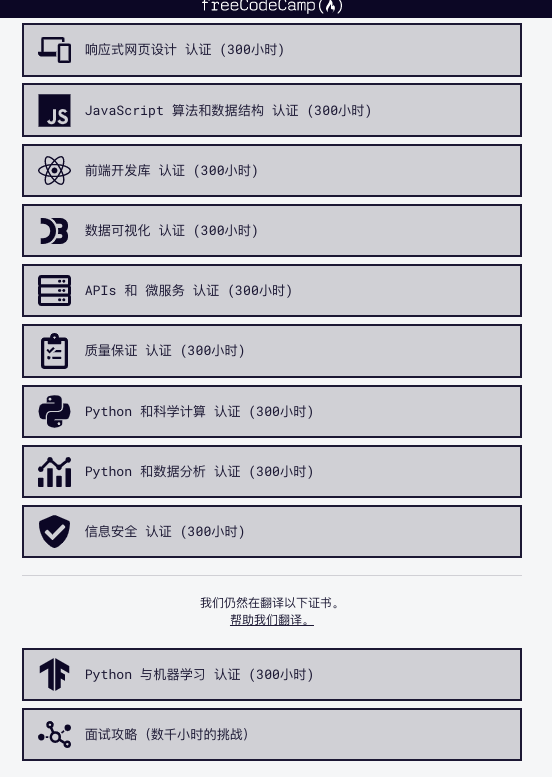This screenshot has height=777, width=552.
Task: Open the 面试攻略 challenges section
Action: click(272, 734)
